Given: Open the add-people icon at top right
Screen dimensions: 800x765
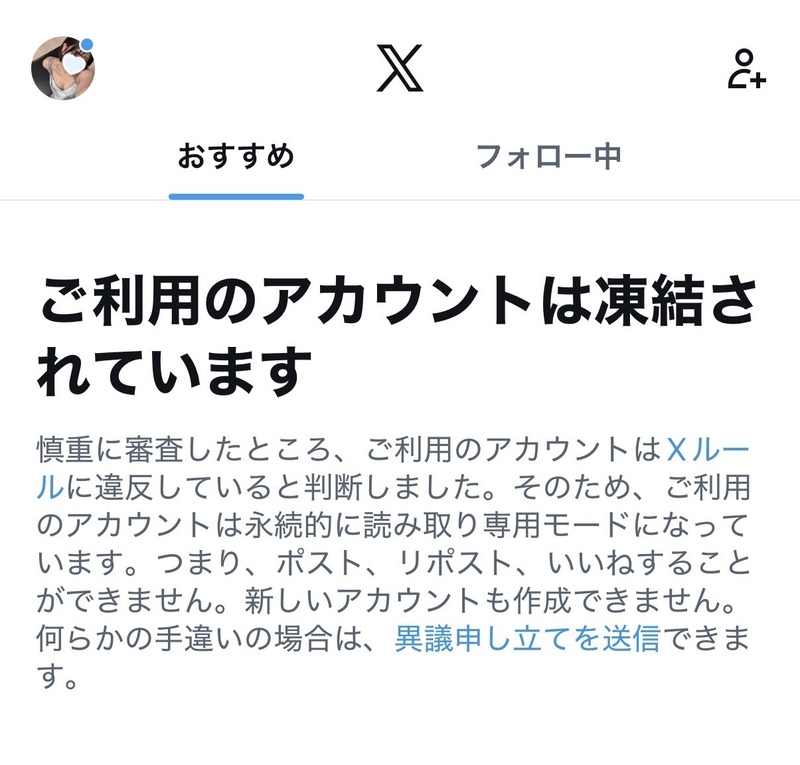Looking at the screenshot, I should (746, 68).
